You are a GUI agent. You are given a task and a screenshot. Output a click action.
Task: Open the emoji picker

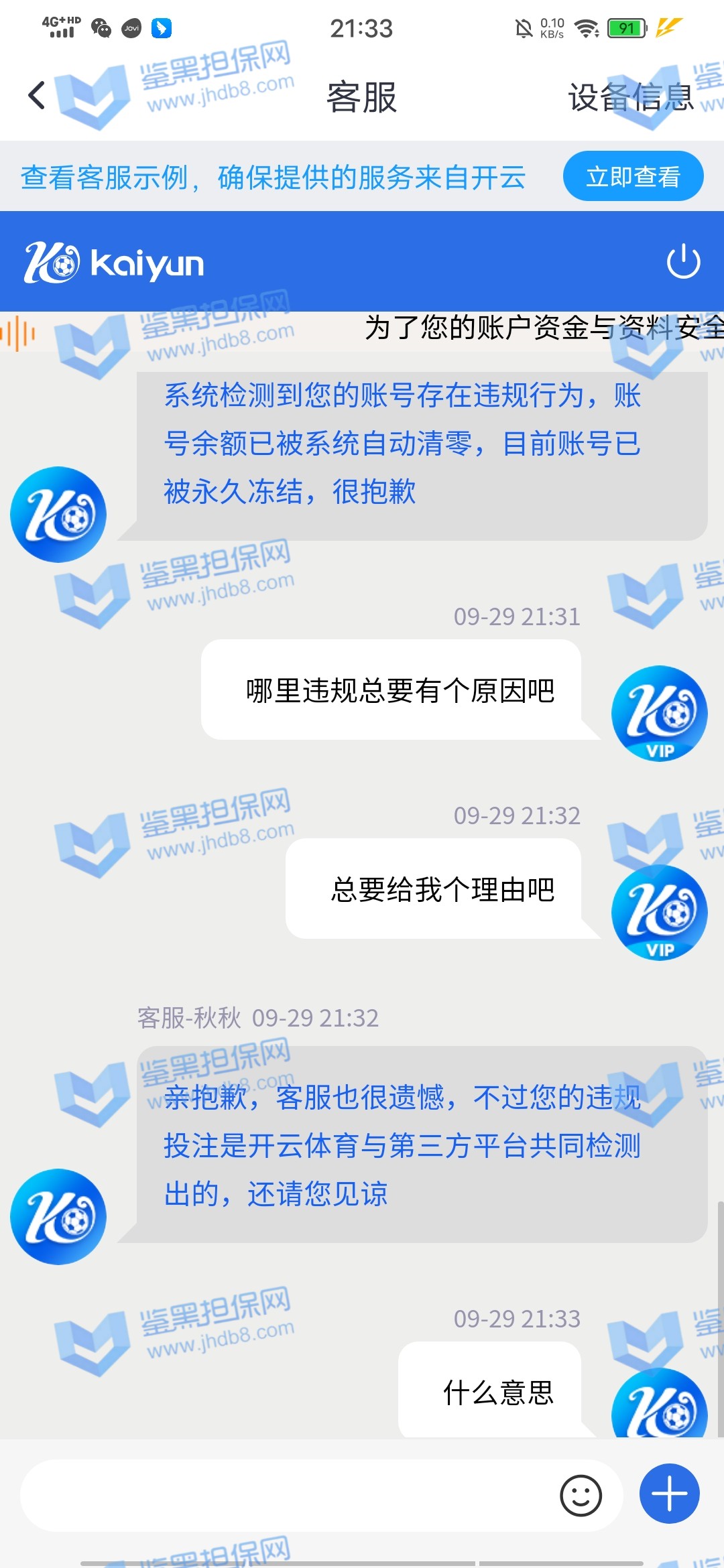581,1495
